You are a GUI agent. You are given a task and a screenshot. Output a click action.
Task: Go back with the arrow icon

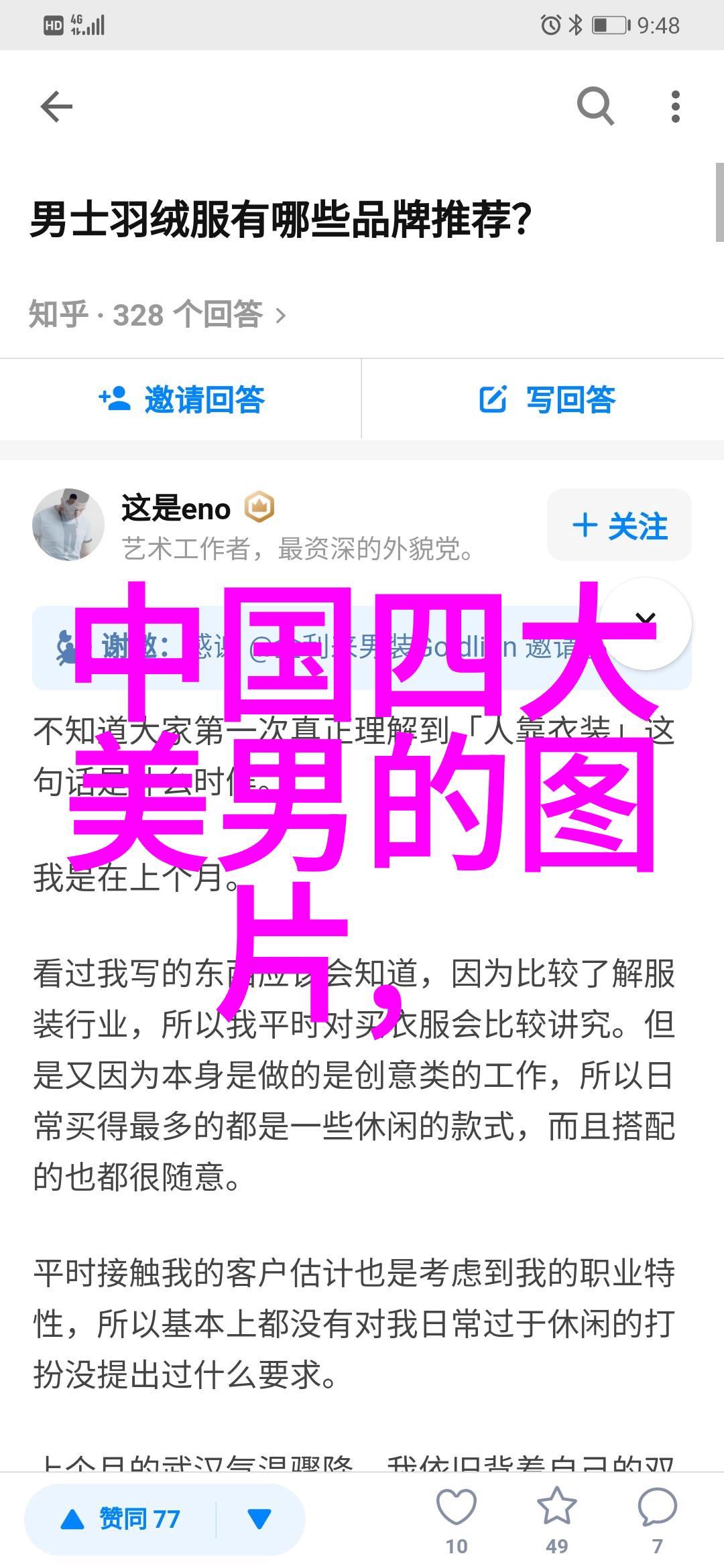coord(56,107)
